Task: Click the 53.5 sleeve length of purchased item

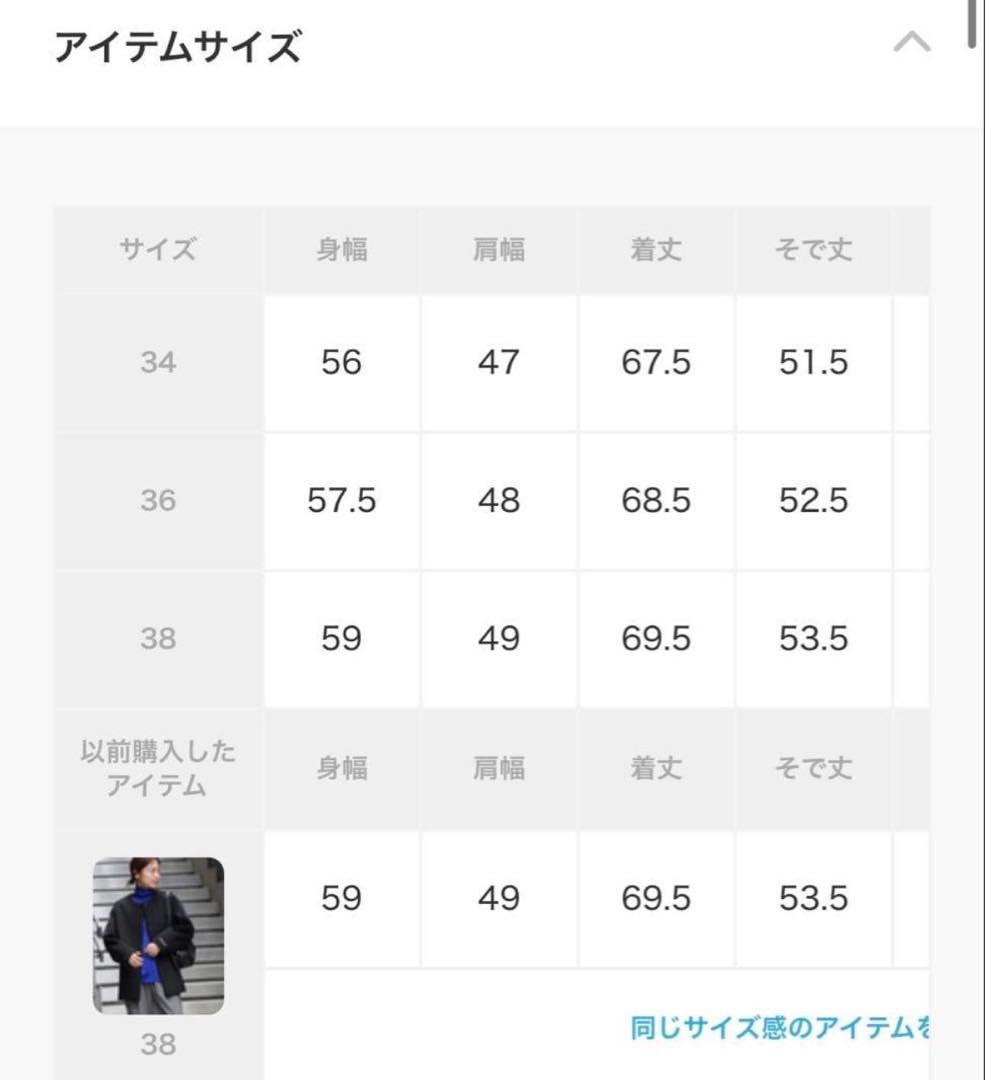Action: pyautogui.click(x=815, y=898)
